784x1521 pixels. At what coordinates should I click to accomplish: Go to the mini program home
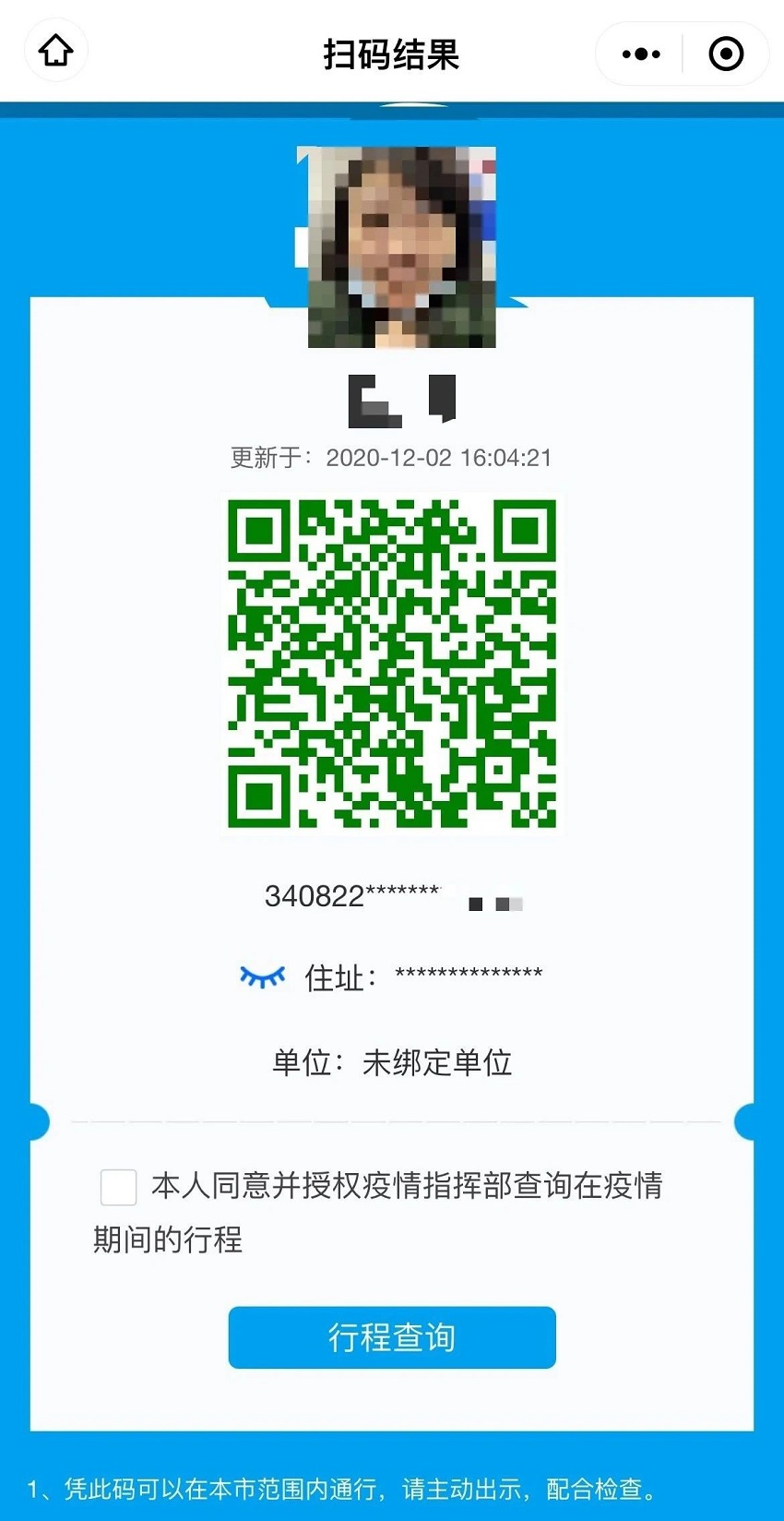[55, 52]
